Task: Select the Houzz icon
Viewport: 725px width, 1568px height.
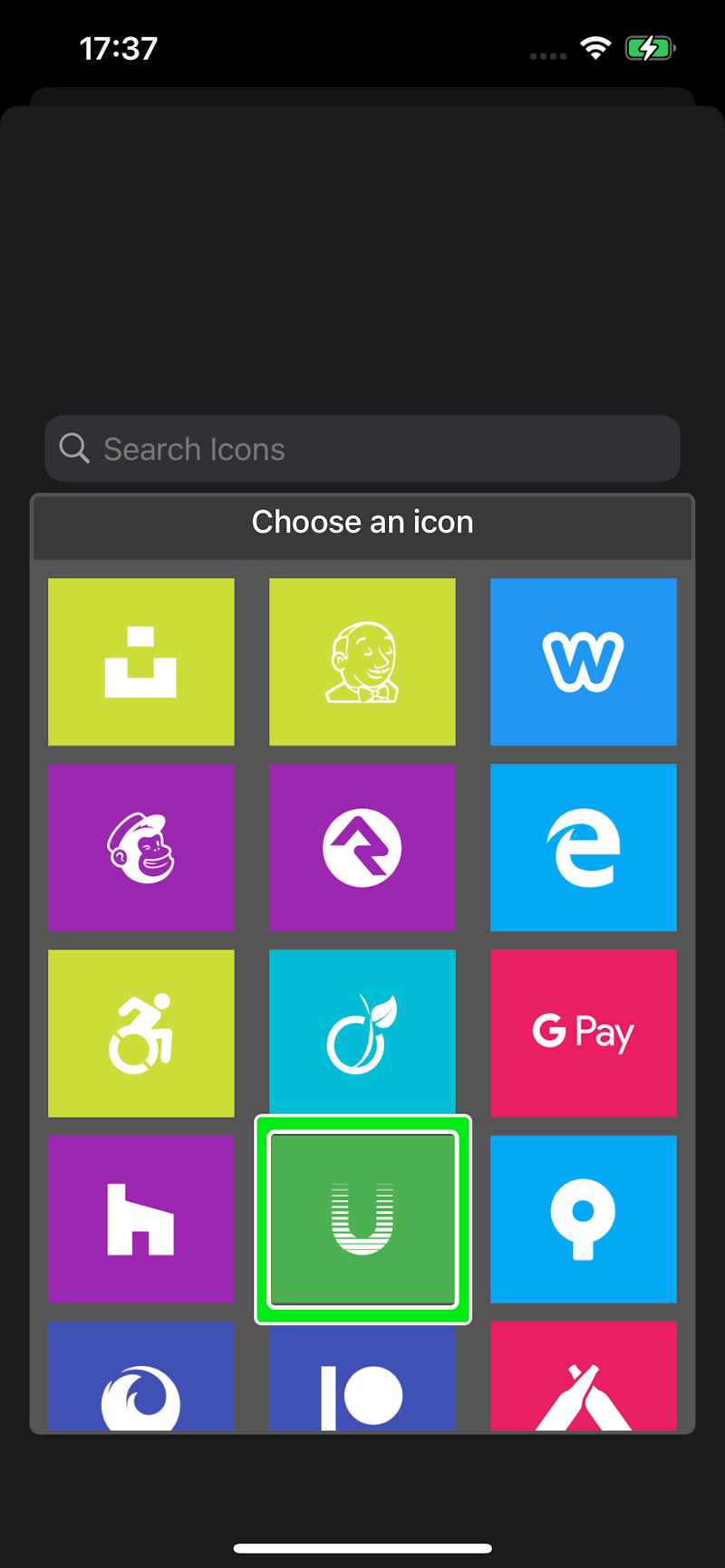Action: 141,1219
